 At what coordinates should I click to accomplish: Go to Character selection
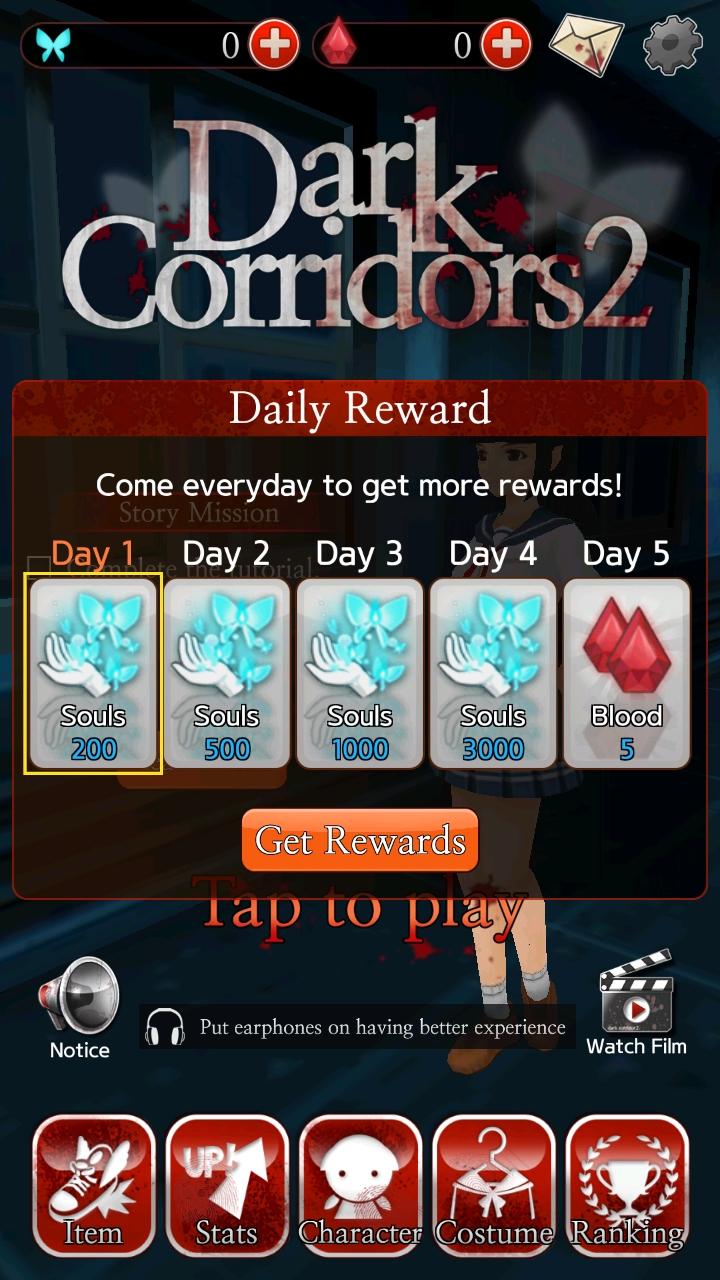(x=360, y=1185)
